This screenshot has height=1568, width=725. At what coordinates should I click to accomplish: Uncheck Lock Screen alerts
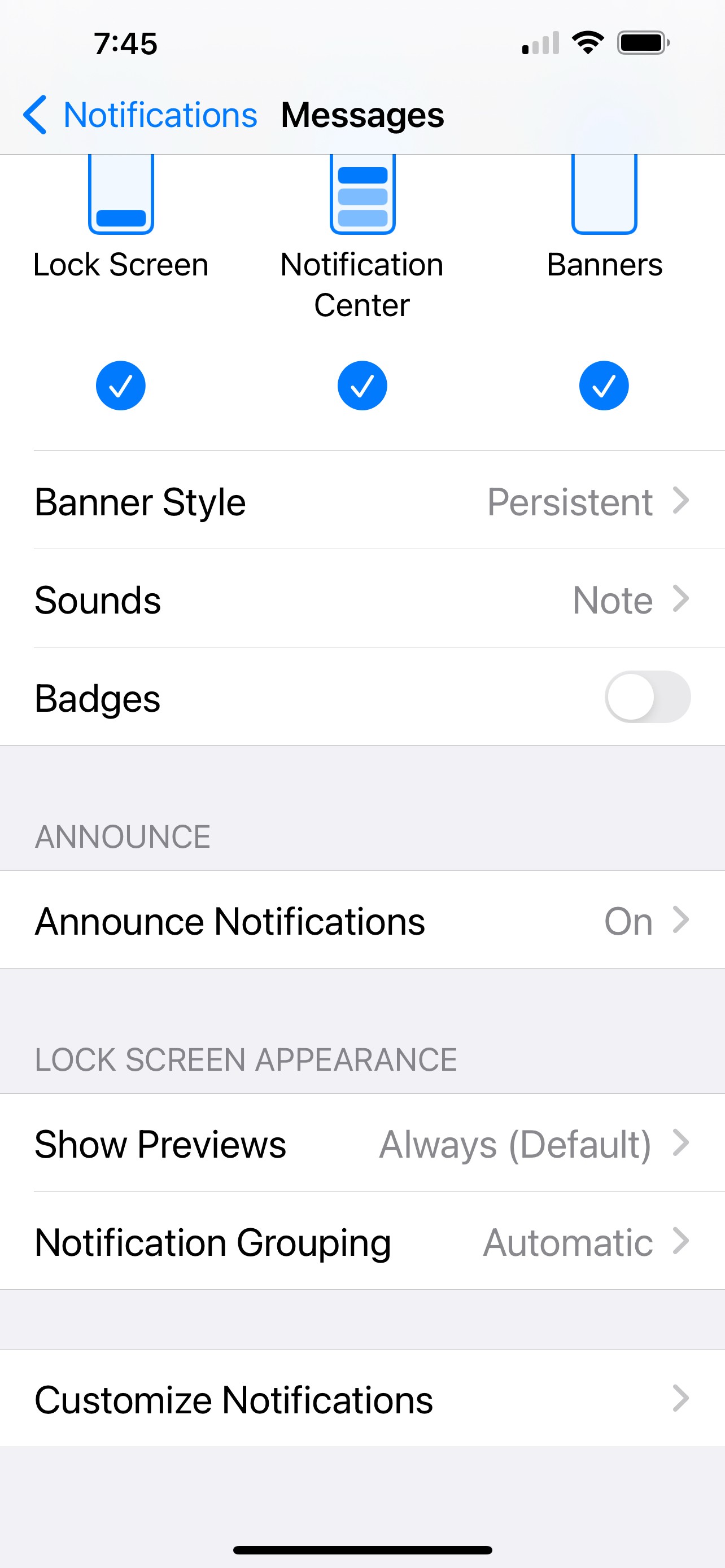tap(120, 386)
